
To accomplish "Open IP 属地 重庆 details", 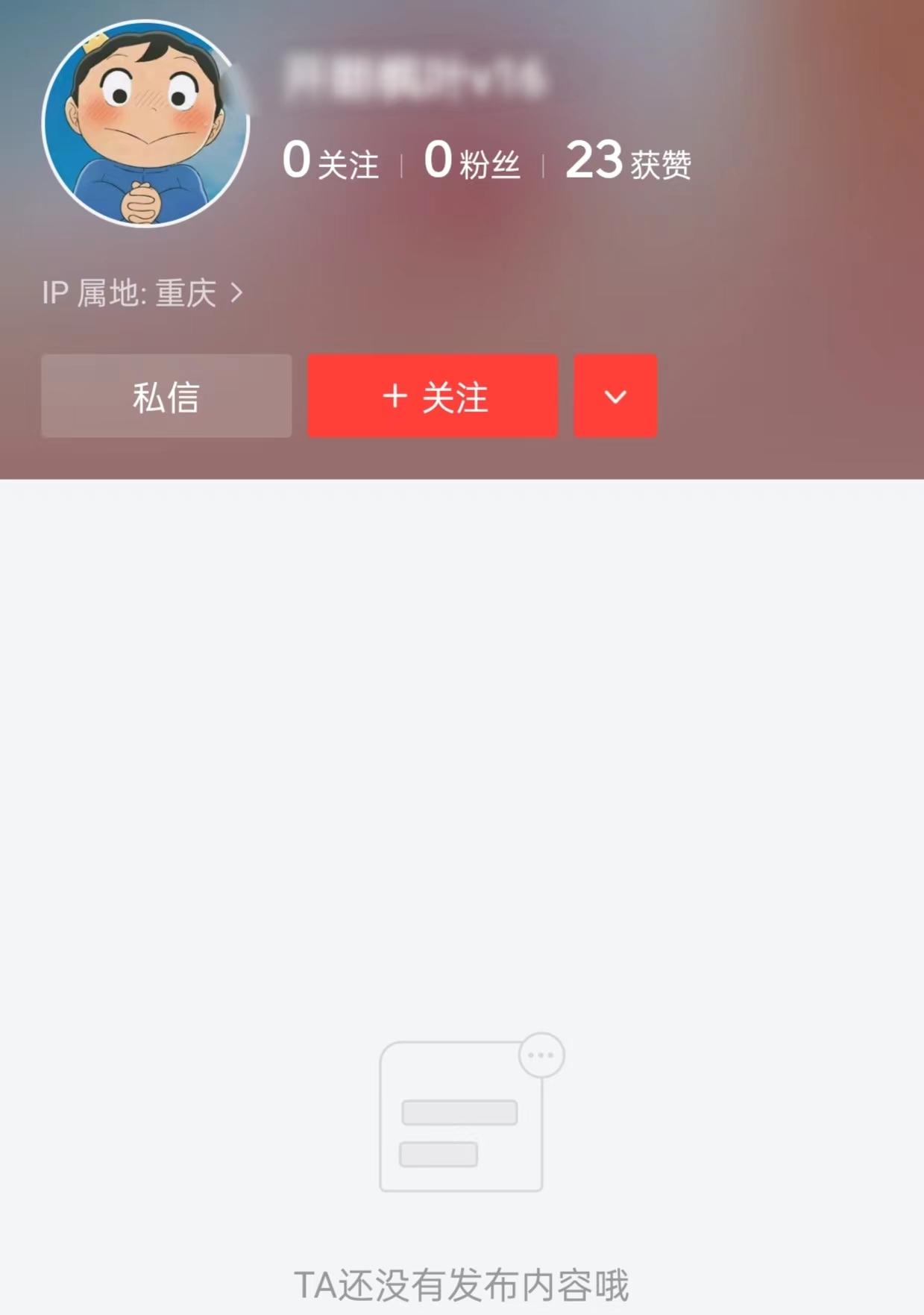I will click(143, 293).
